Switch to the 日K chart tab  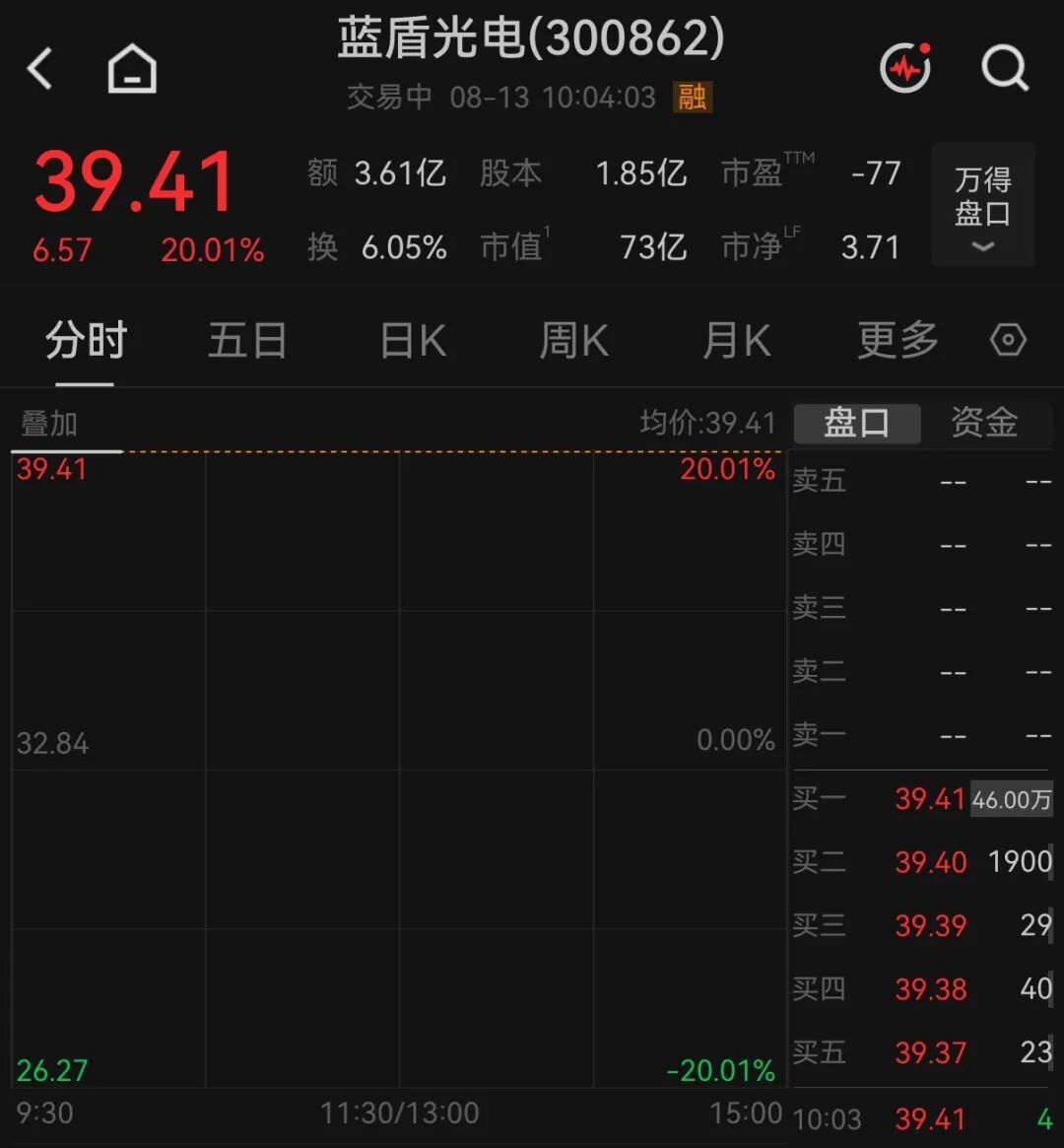pos(414,340)
